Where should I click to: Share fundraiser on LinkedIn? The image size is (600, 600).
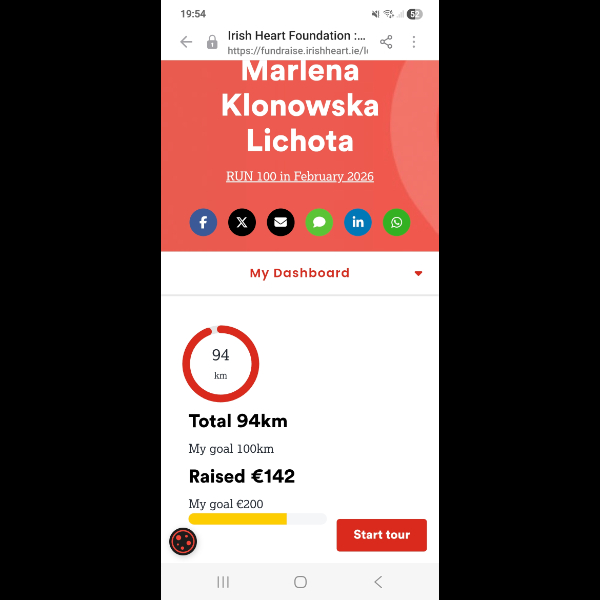pos(358,222)
